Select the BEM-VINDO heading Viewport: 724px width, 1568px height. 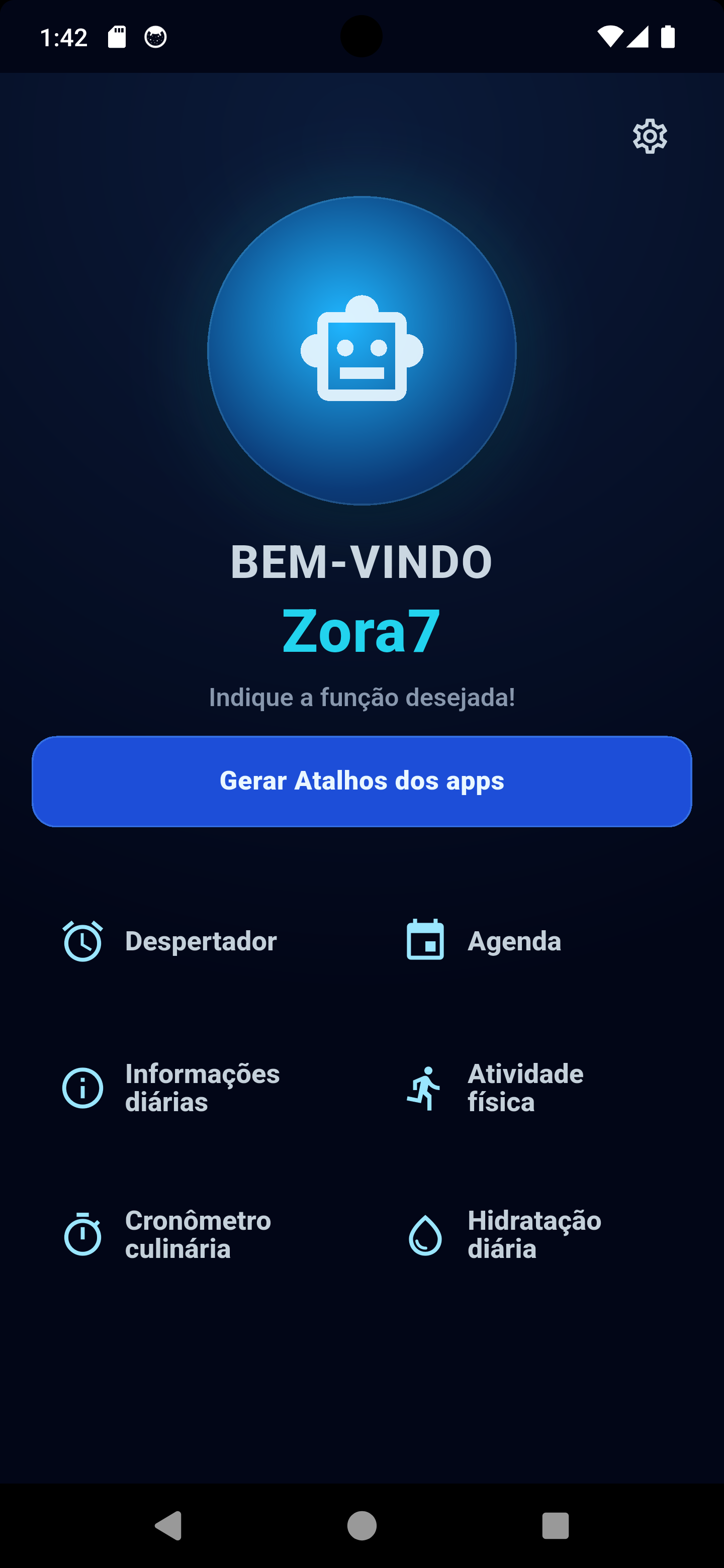coord(361,561)
